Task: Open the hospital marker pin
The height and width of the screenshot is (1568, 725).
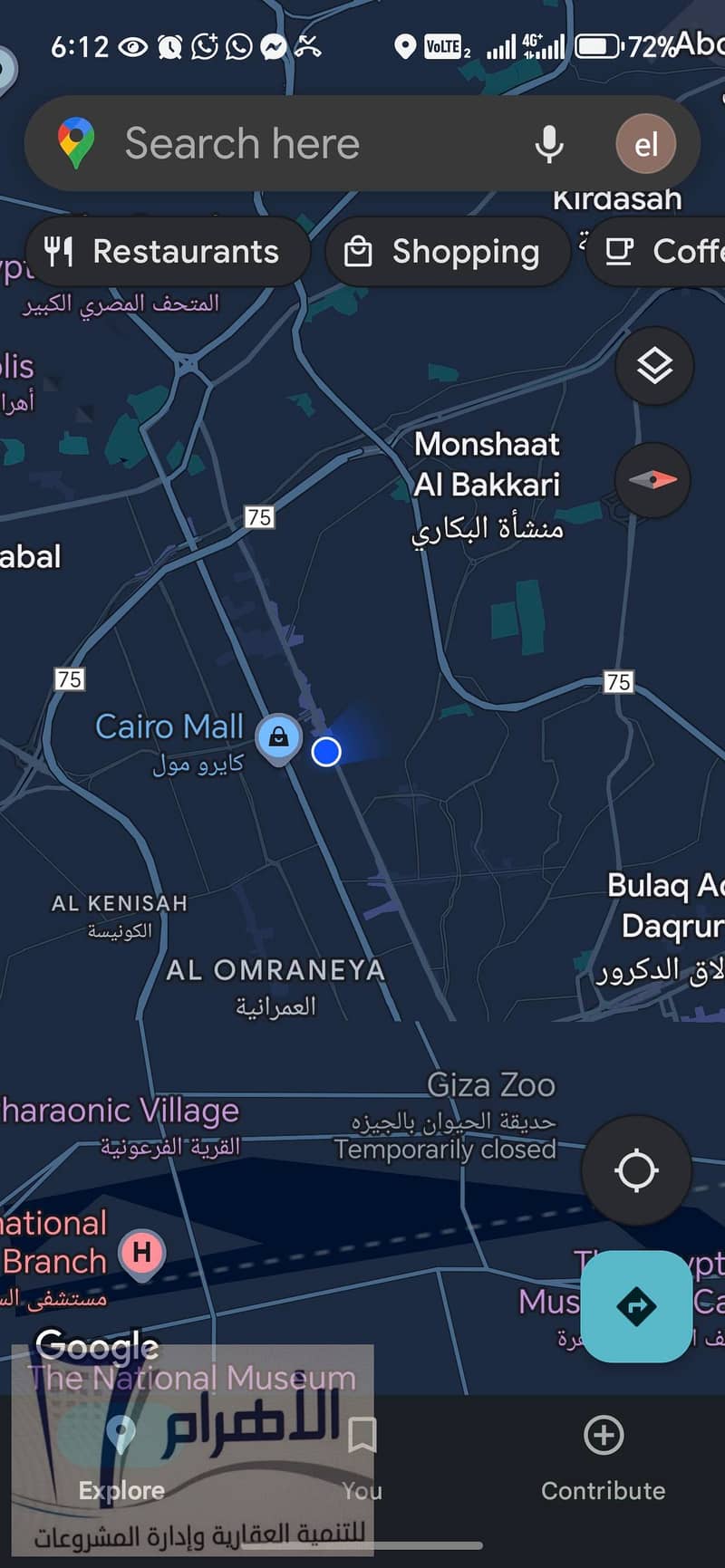Action: coord(142,1254)
